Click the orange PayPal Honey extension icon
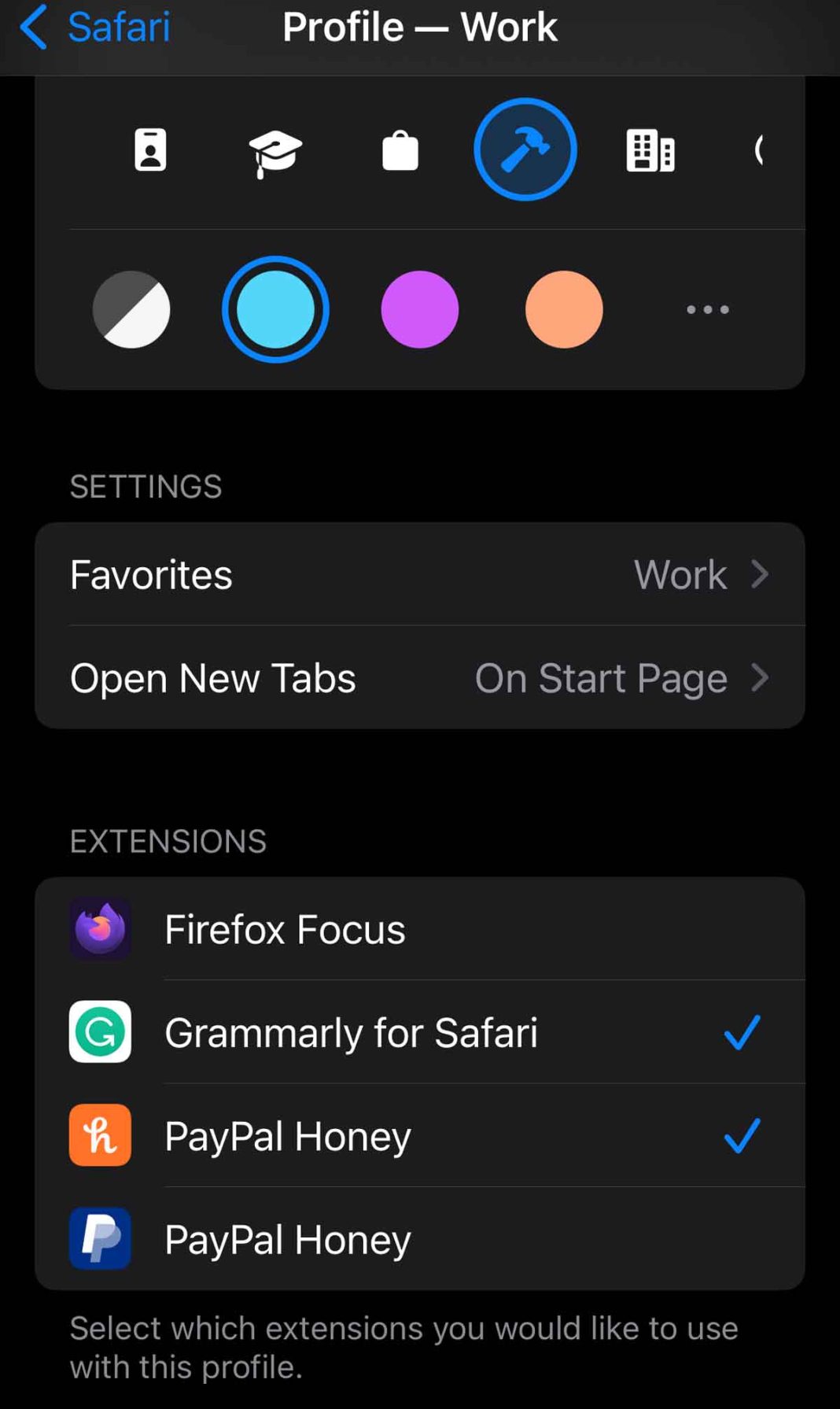 tap(100, 1135)
